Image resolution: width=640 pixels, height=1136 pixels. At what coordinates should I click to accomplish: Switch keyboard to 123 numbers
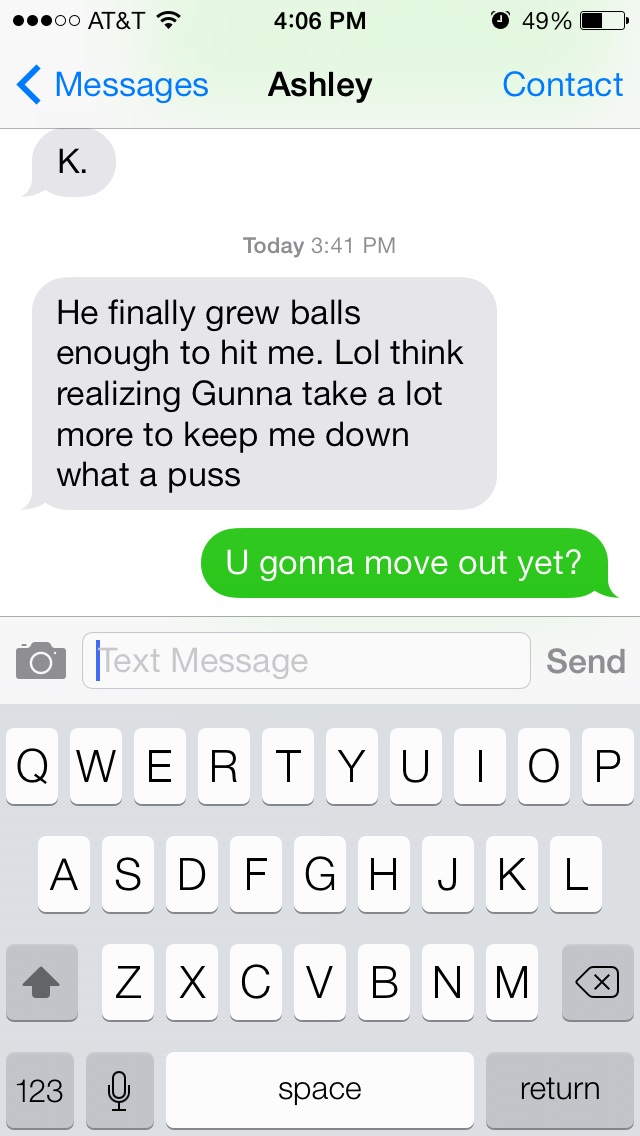[x=40, y=1090]
